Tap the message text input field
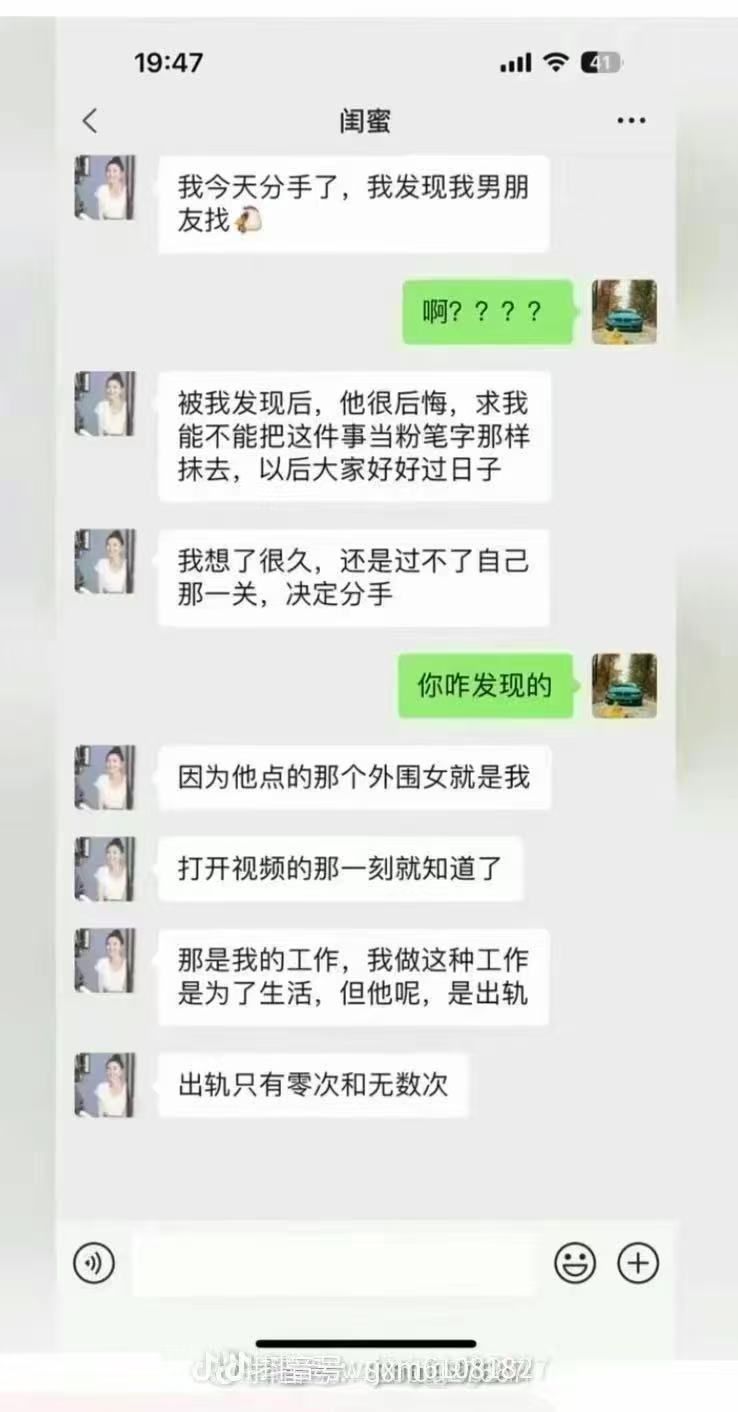The image size is (738, 1412). [334, 1265]
